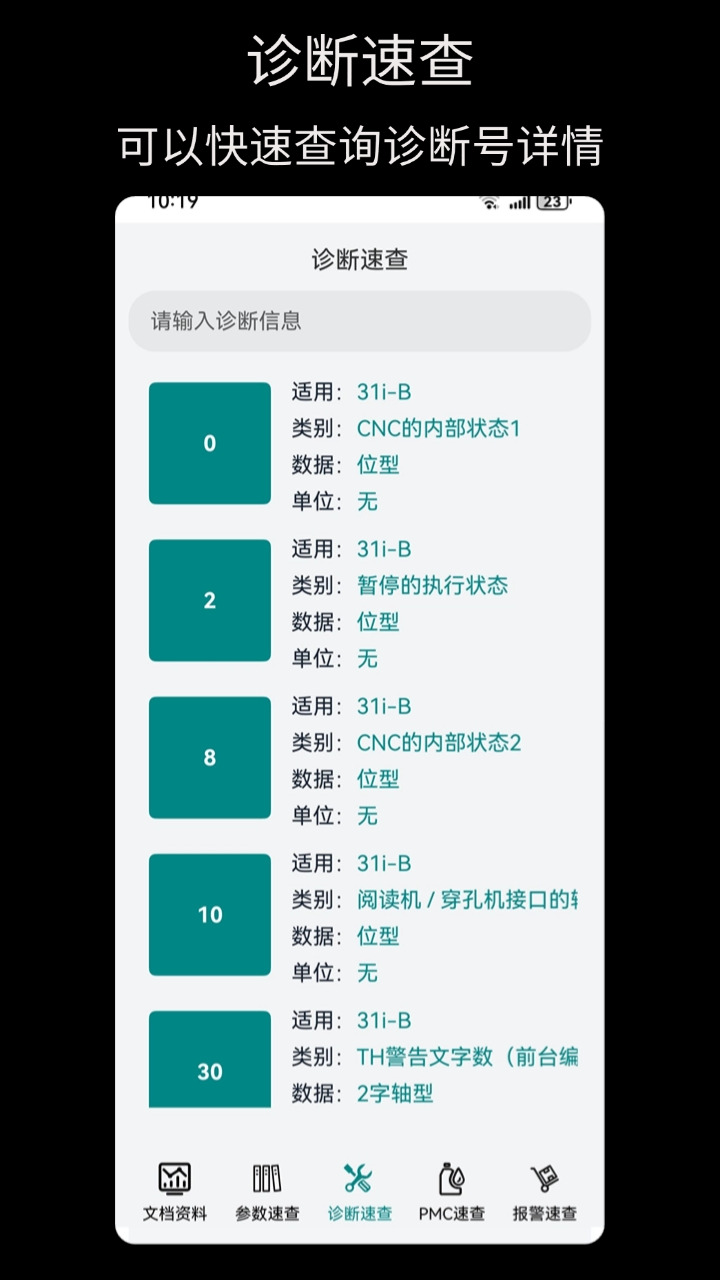Select diagnostic tile 8

209,757
